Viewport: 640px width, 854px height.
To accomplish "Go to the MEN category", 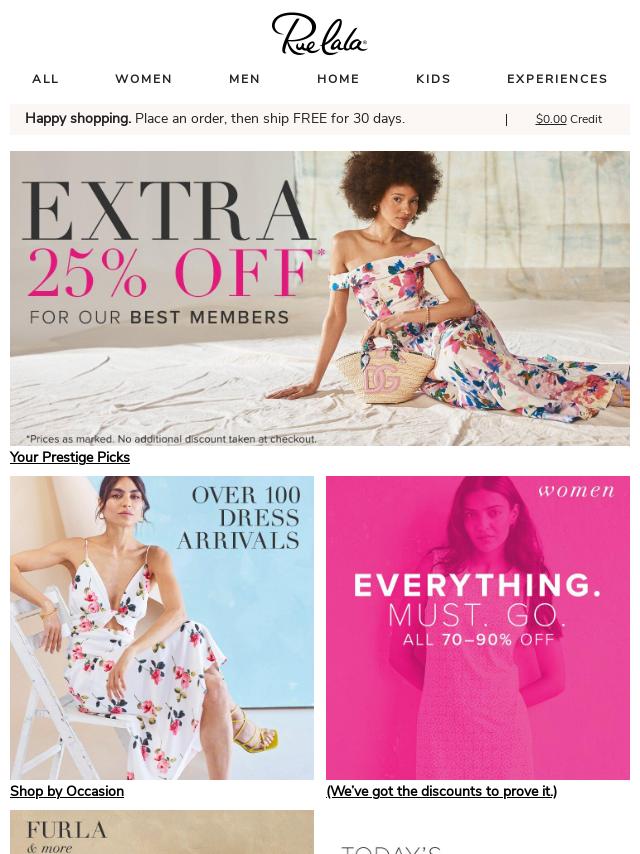I will (x=244, y=79).
